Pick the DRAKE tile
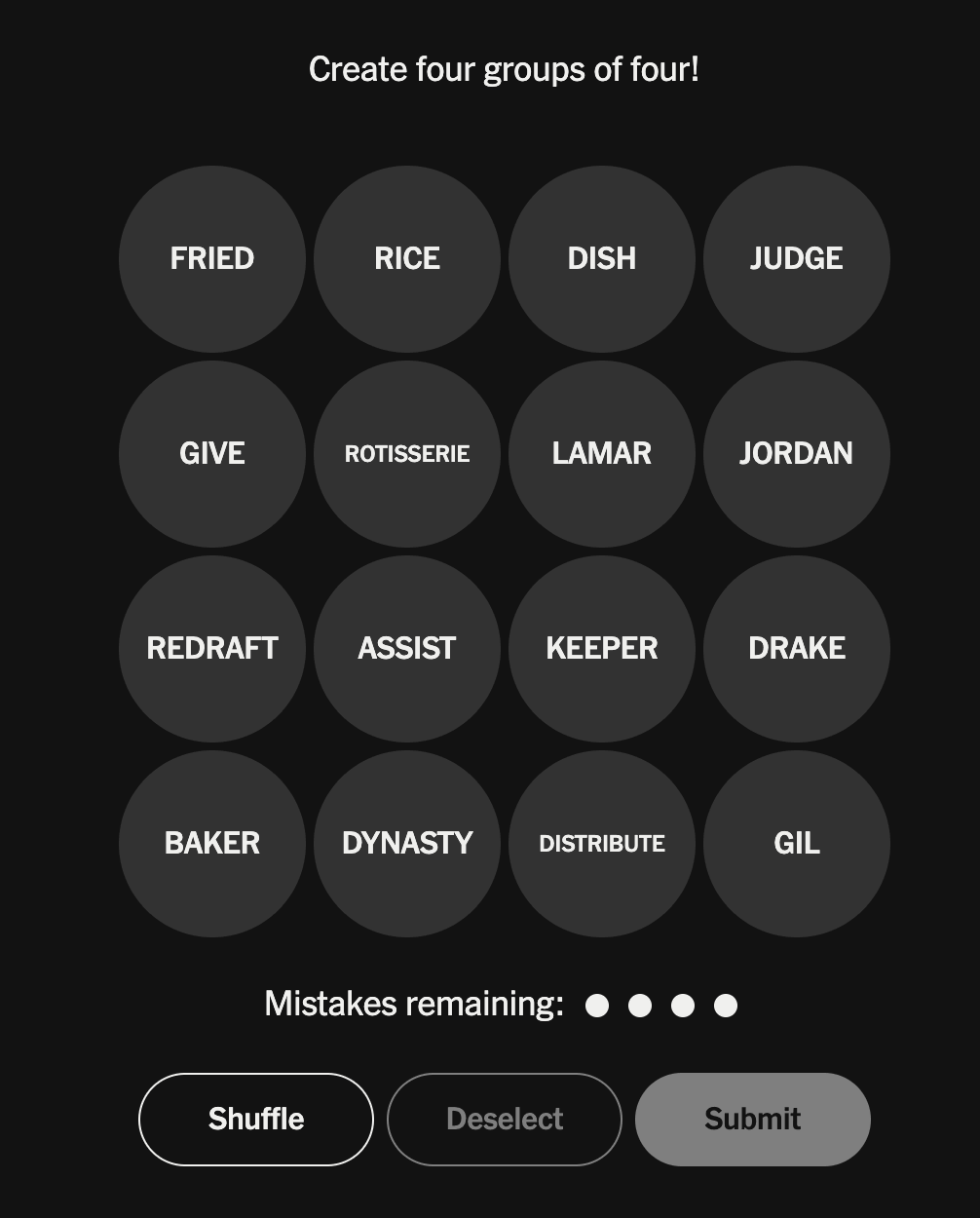Viewport: 980px width, 1218px height. pos(797,649)
